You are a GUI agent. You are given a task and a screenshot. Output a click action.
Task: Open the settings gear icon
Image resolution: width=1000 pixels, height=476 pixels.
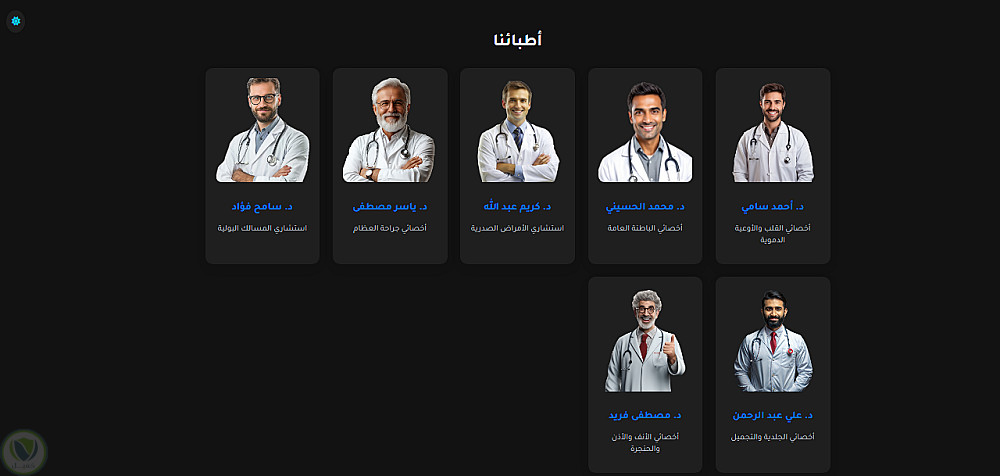16,21
